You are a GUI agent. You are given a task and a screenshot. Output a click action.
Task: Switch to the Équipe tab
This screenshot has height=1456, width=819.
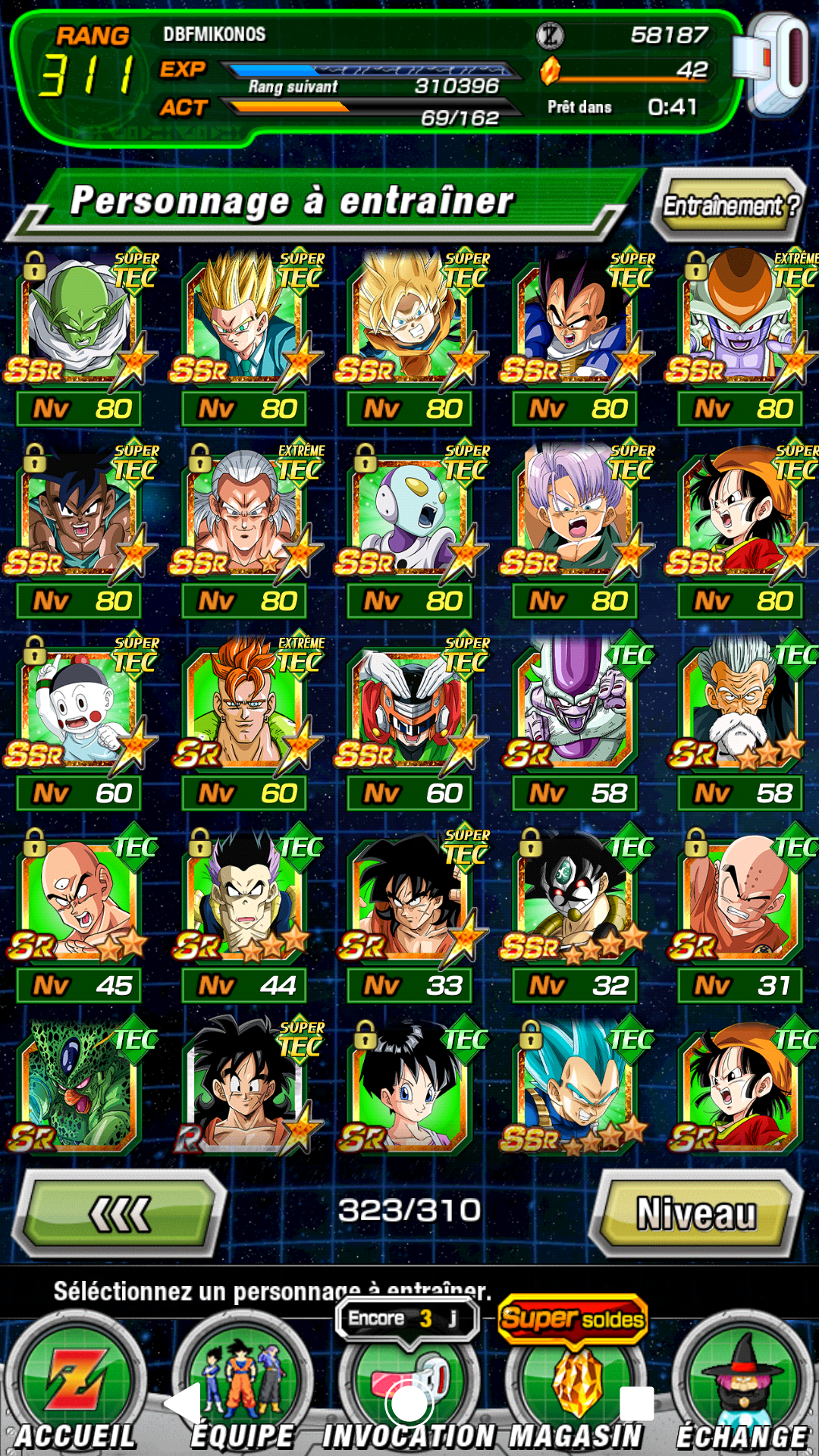click(243, 1388)
